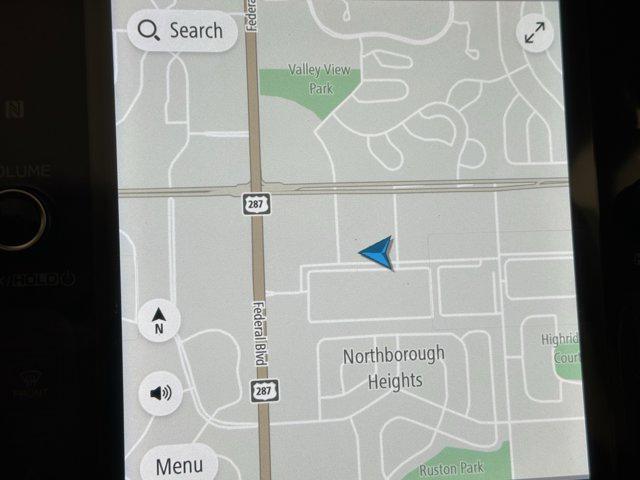Expand the map to full screen
This screenshot has width=640, height=480.
pos(536,33)
